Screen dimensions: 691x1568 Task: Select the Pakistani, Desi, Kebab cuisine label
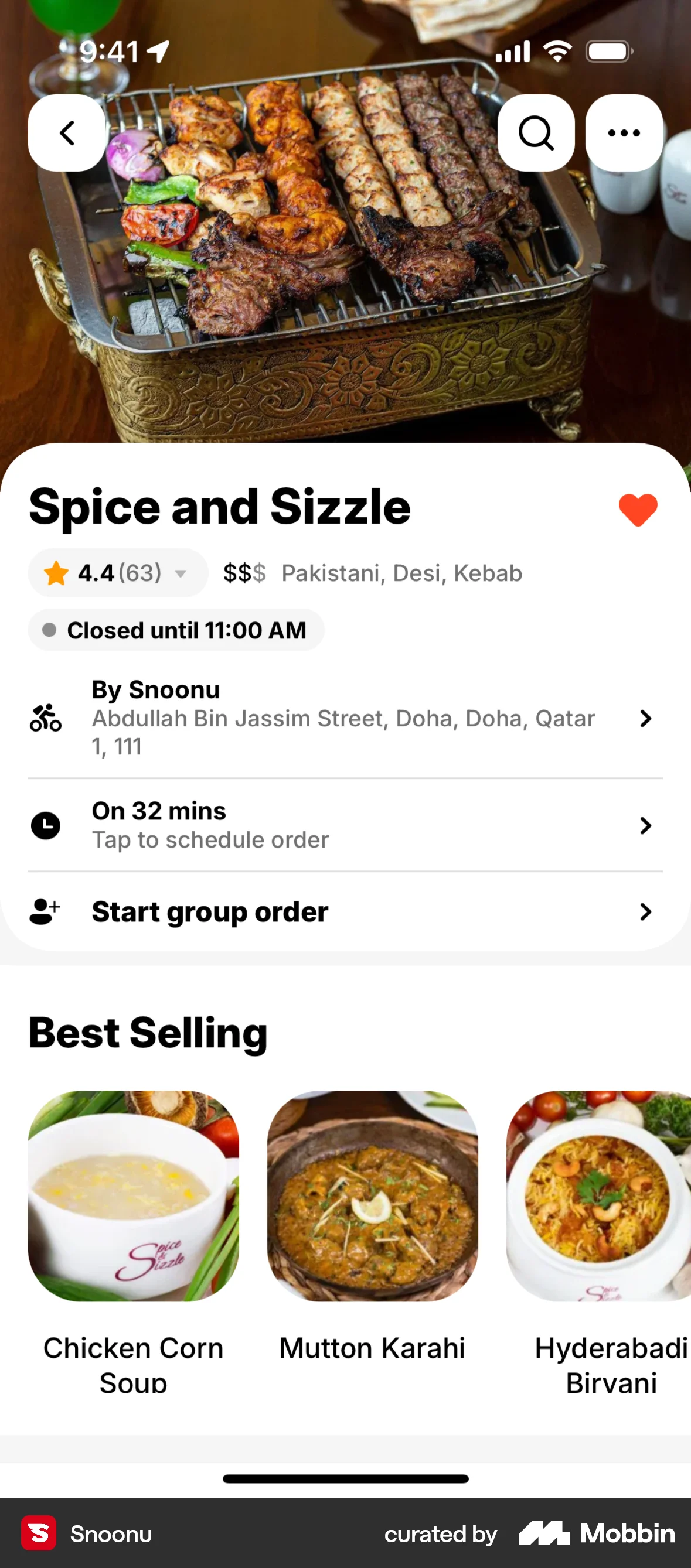pyautogui.click(x=402, y=572)
